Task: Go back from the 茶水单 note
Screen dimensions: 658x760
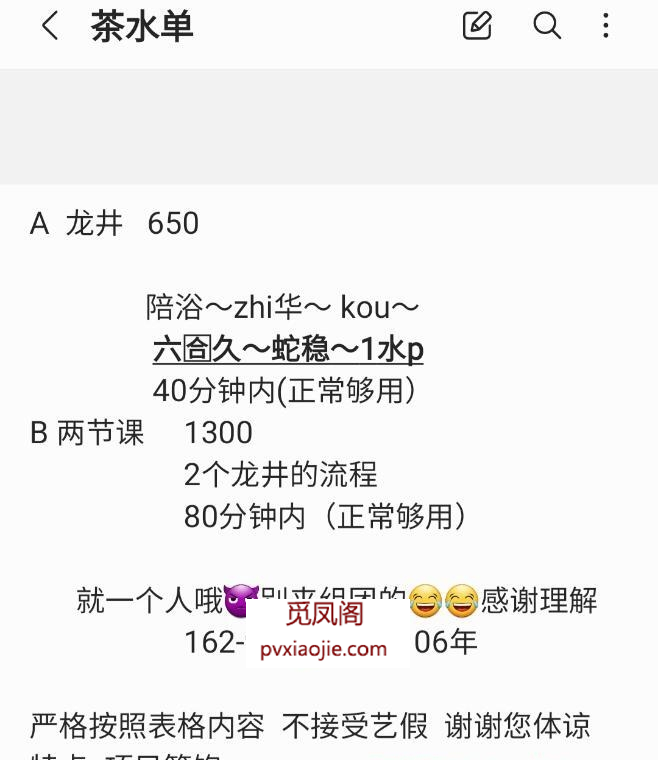Action: tap(50, 26)
